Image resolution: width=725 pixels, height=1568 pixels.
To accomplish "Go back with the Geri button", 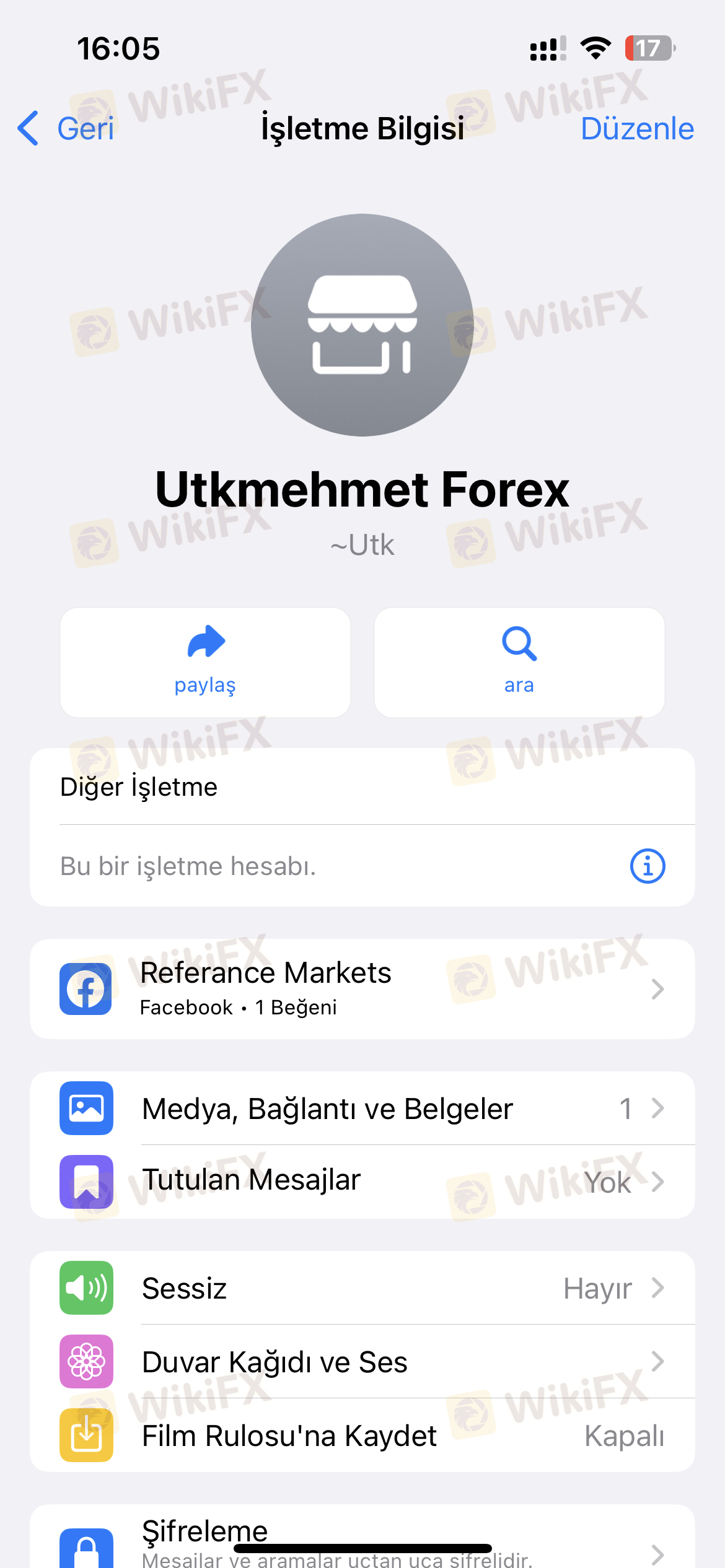I will click(x=66, y=129).
